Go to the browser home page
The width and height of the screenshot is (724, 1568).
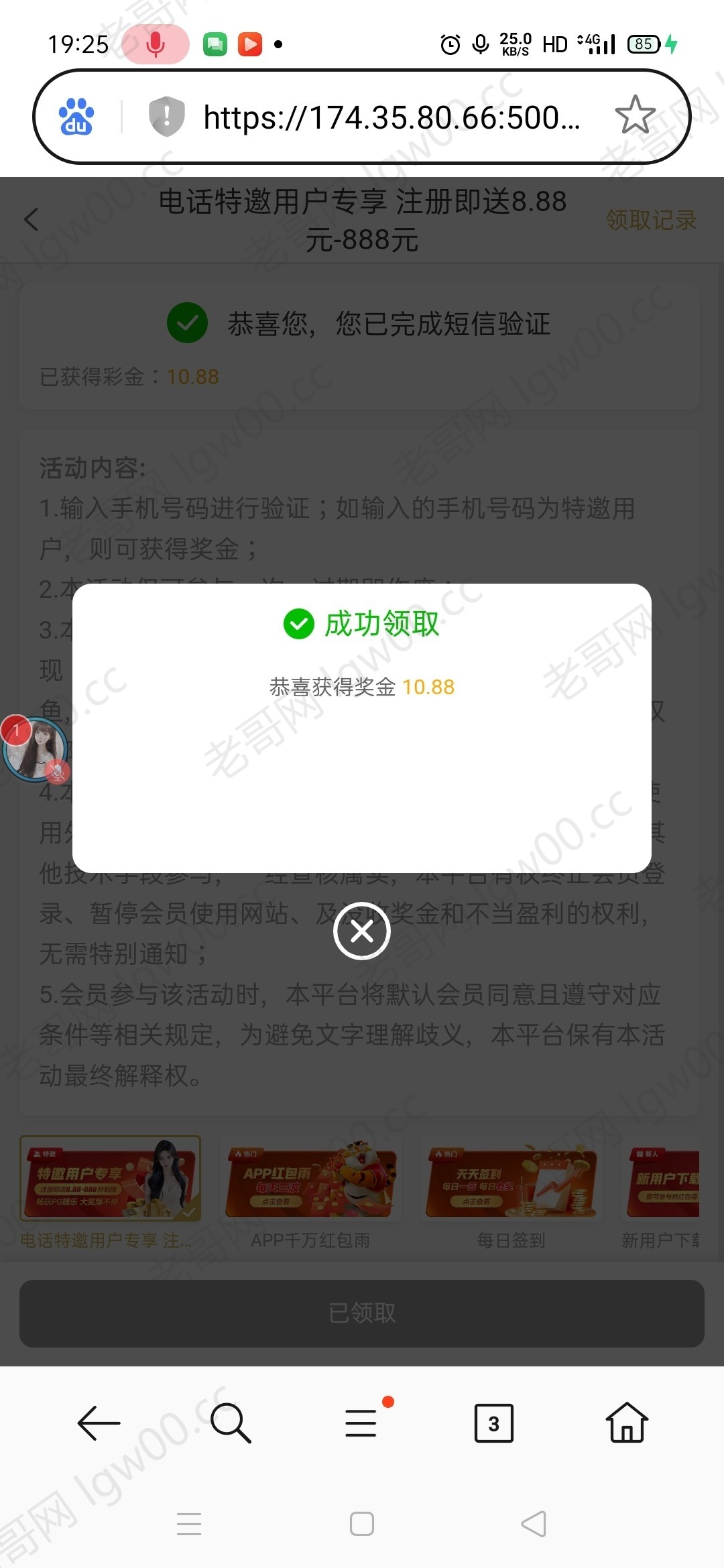tap(627, 1423)
